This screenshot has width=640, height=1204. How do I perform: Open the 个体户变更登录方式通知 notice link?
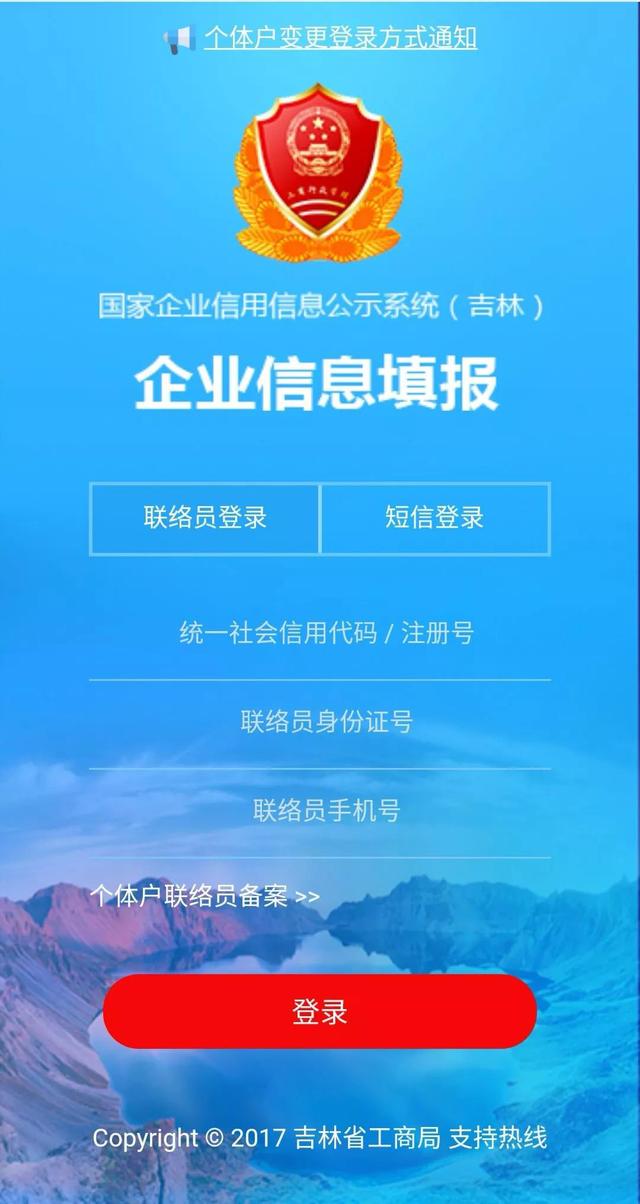tap(341, 39)
